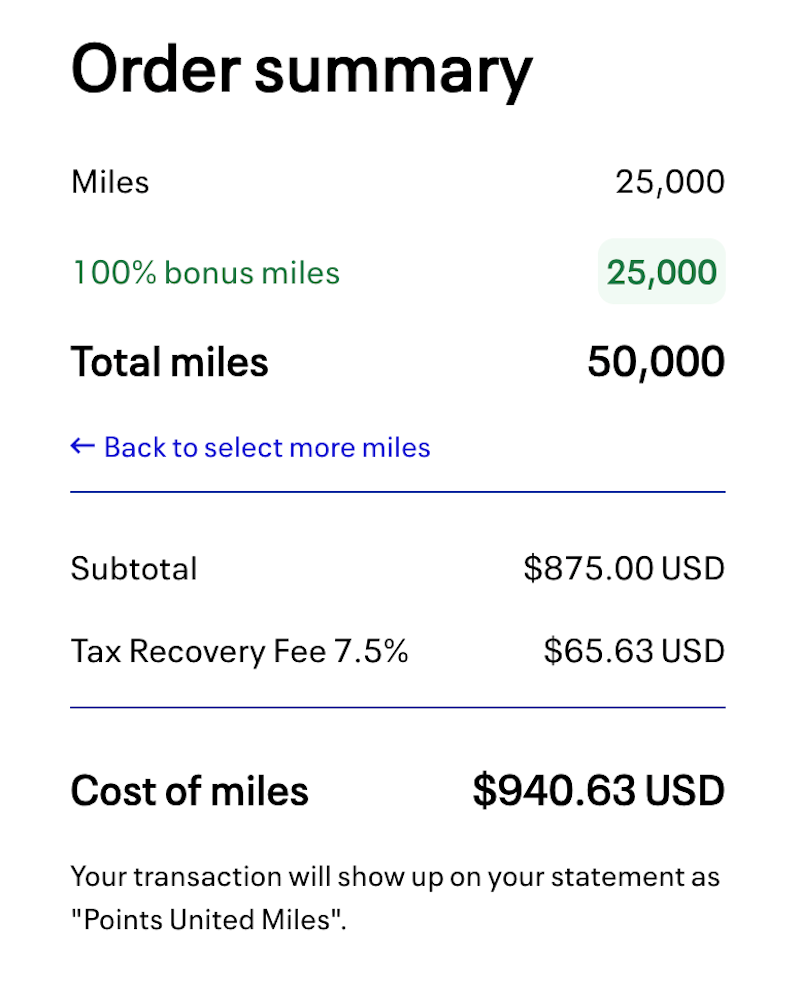This screenshot has width=800, height=986.
Task: Click the Order summary heading
Action: pyautogui.click(x=300, y=68)
